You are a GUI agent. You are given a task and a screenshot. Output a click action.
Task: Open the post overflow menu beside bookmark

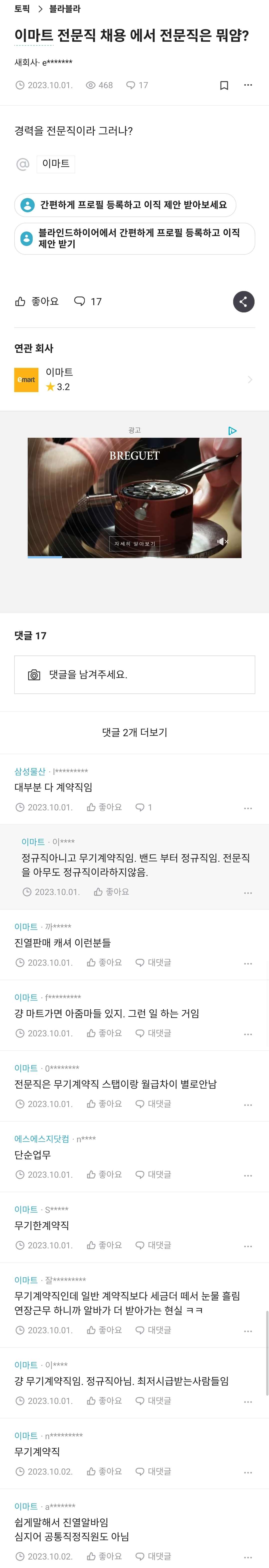(x=248, y=85)
